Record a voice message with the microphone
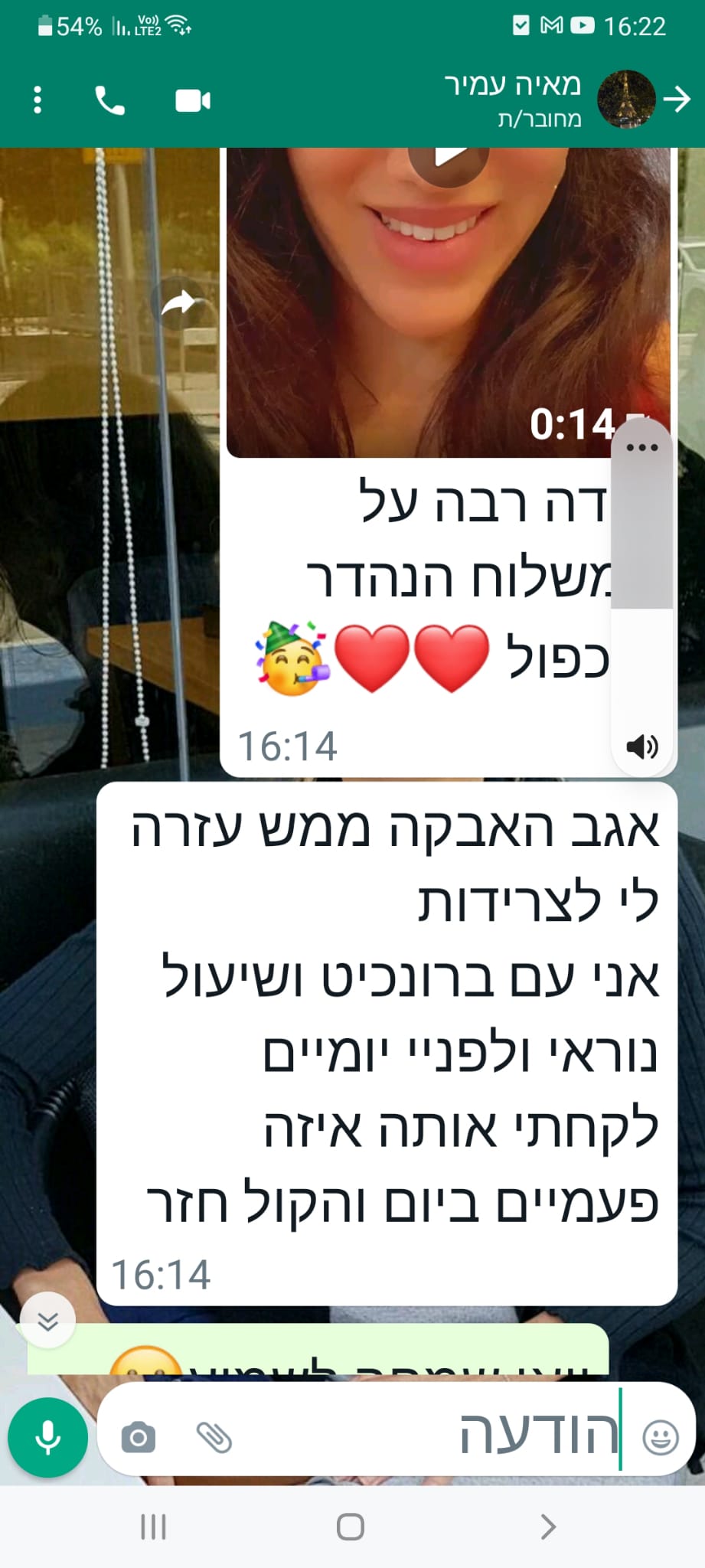Image resolution: width=705 pixels, height=1568 pixels. click(47, 1438)
